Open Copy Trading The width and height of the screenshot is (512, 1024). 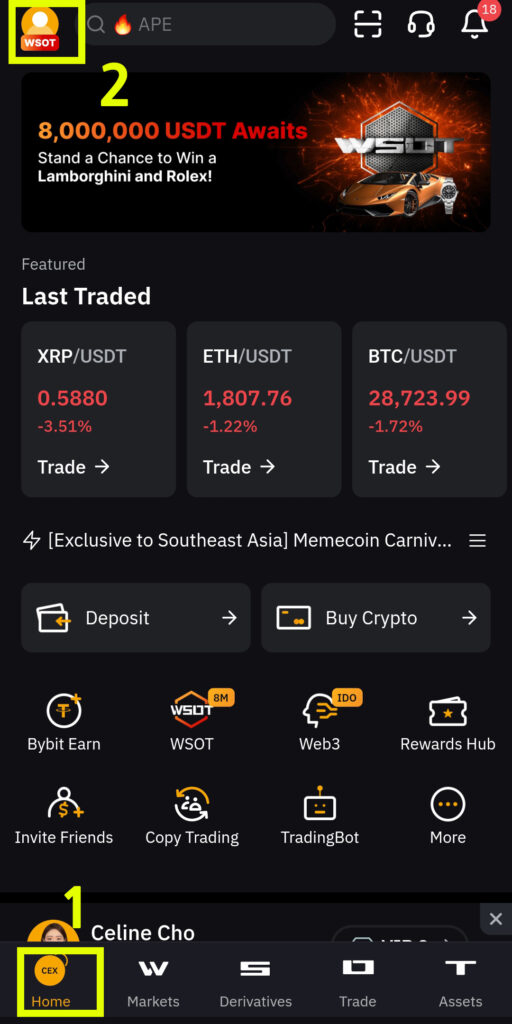click(192, 816)
